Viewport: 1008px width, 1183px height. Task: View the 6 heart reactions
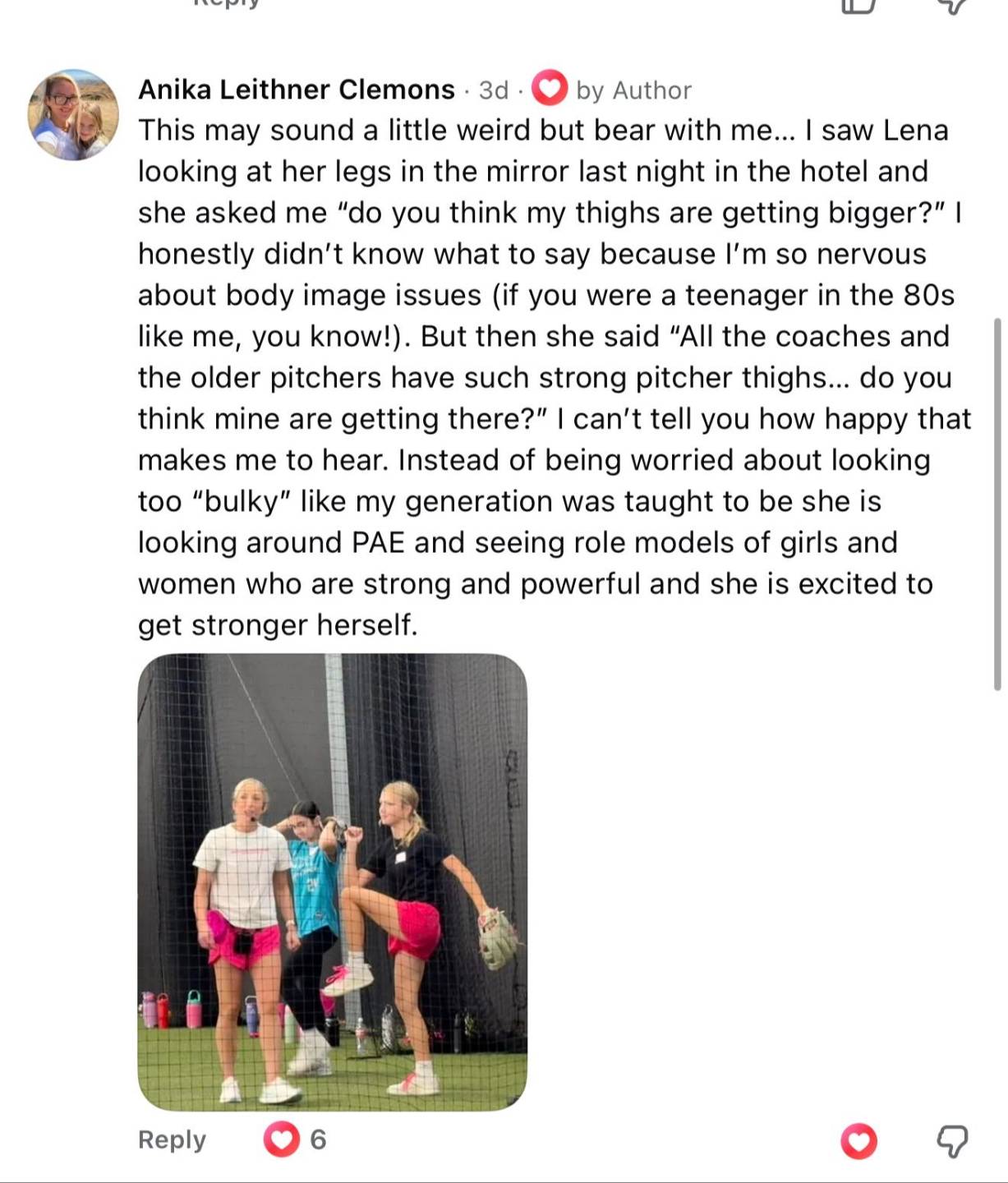[x=295, y=1139]
